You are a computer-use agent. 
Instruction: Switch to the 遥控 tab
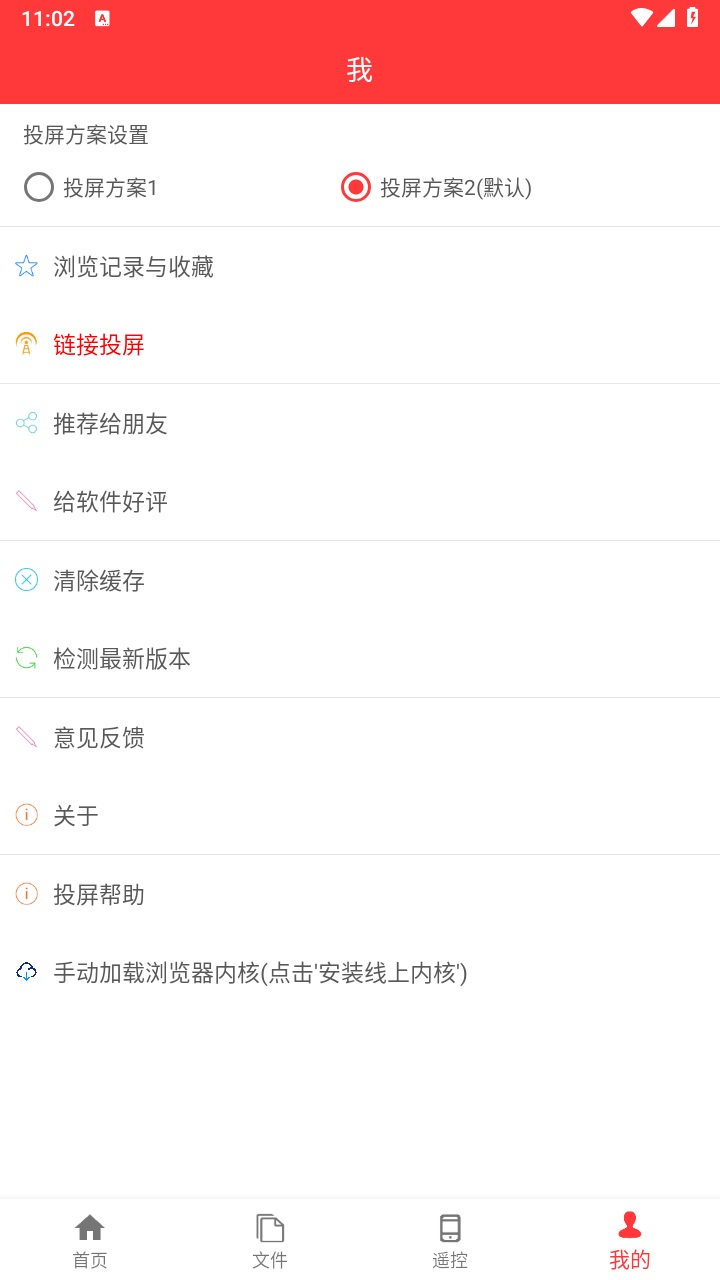[x=450, y=1240]
